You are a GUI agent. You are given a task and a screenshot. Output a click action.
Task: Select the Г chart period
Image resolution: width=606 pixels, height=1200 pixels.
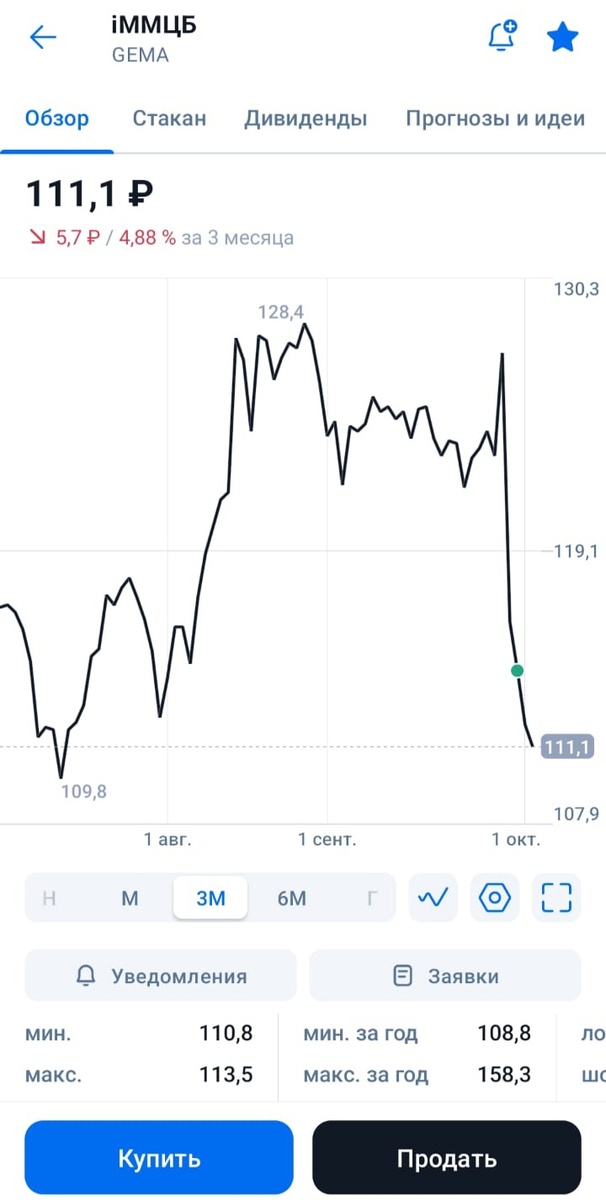click(x=372, y=898)
